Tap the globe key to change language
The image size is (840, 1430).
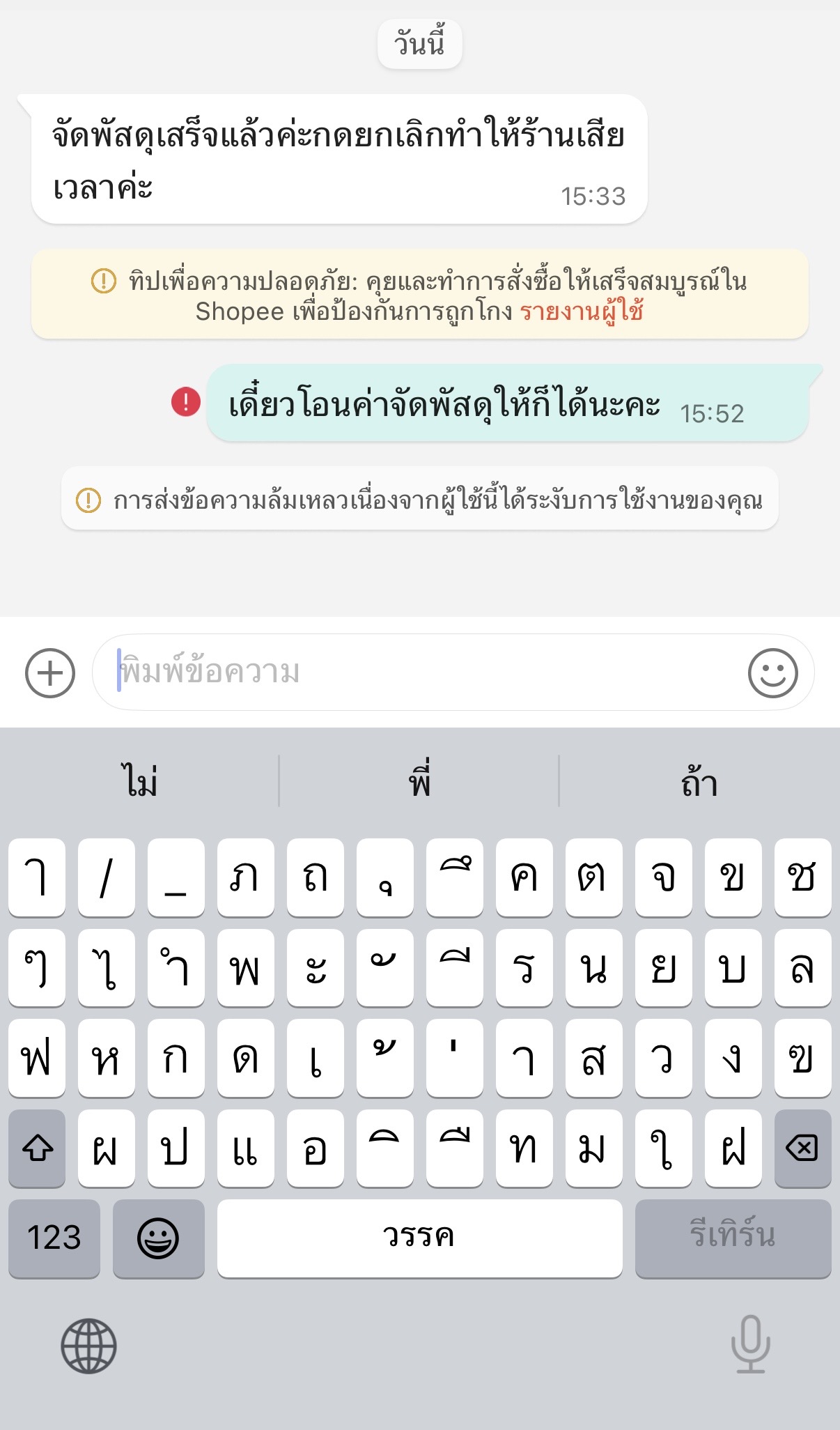point(88,1346)
